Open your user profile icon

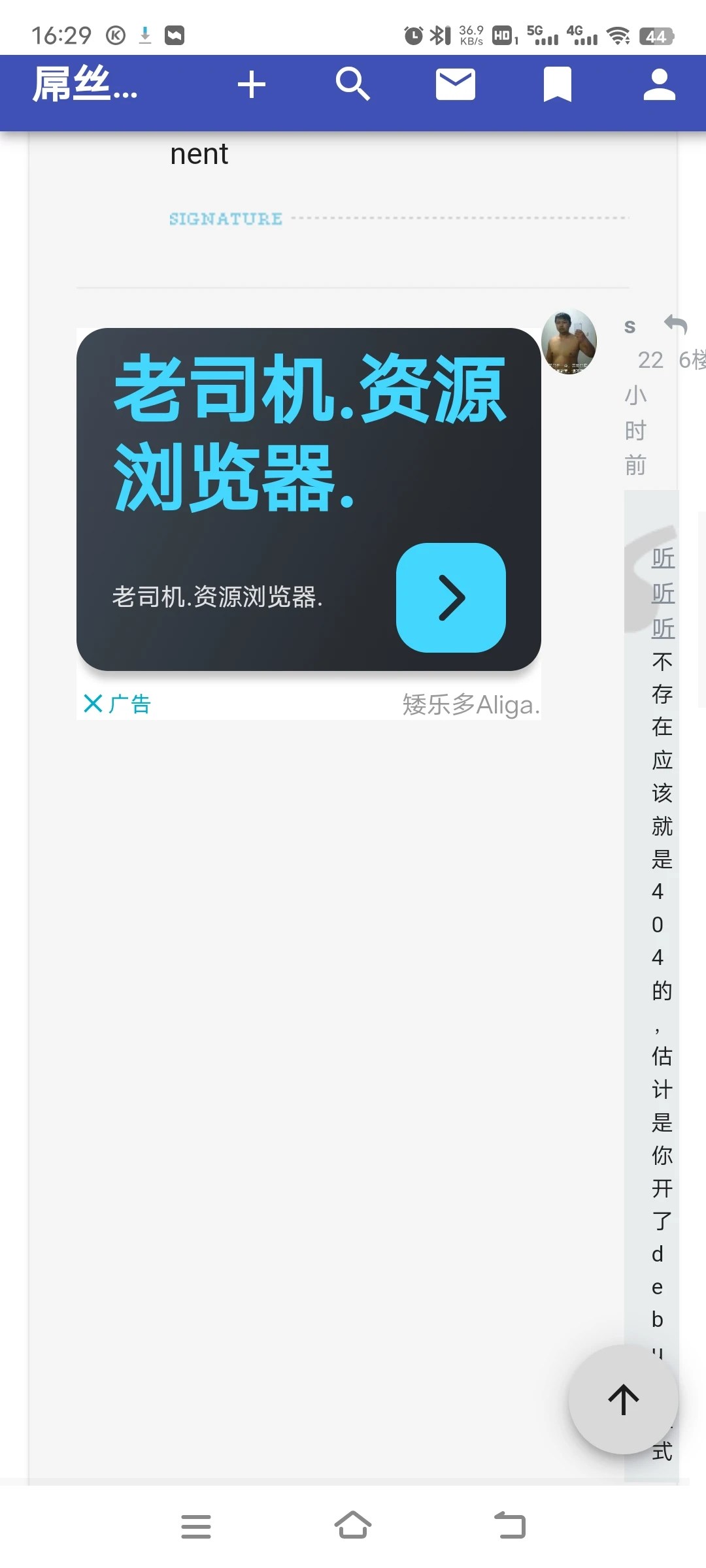tap(660, 84)
